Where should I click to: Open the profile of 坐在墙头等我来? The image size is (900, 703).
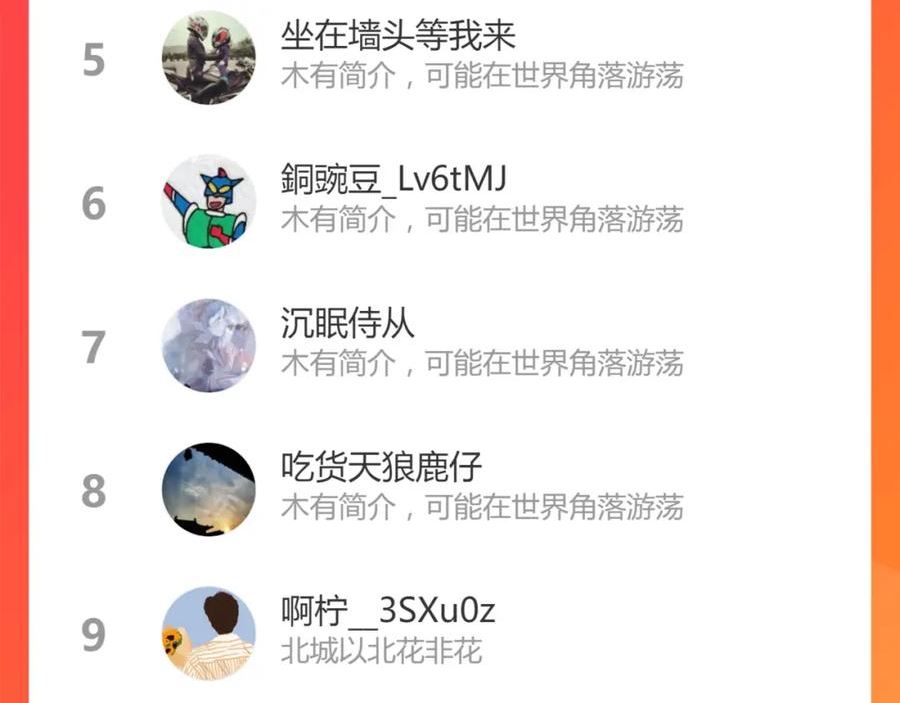(x=449, y=57)
